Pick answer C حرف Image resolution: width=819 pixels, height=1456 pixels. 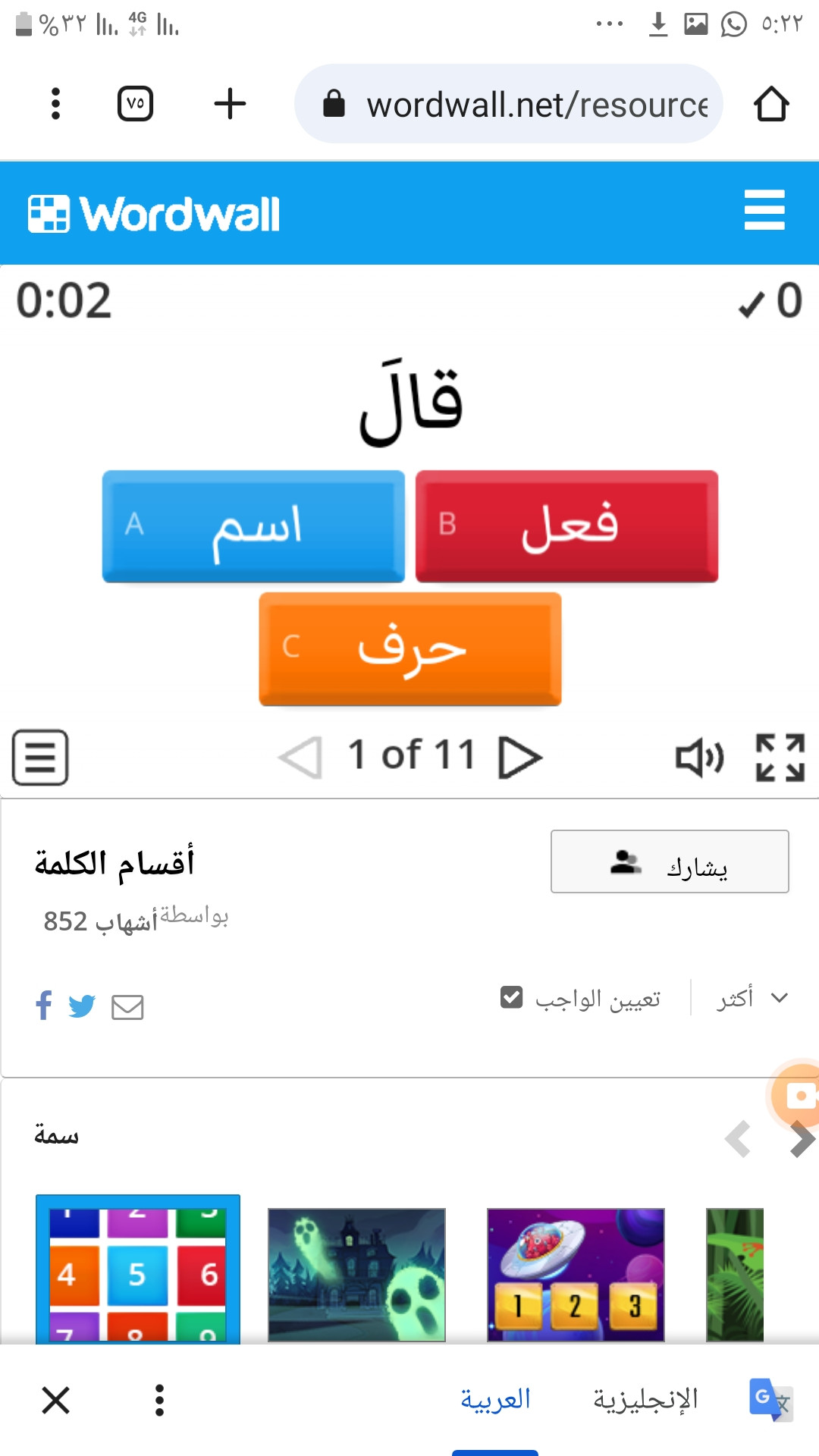(x=410, y=648)
